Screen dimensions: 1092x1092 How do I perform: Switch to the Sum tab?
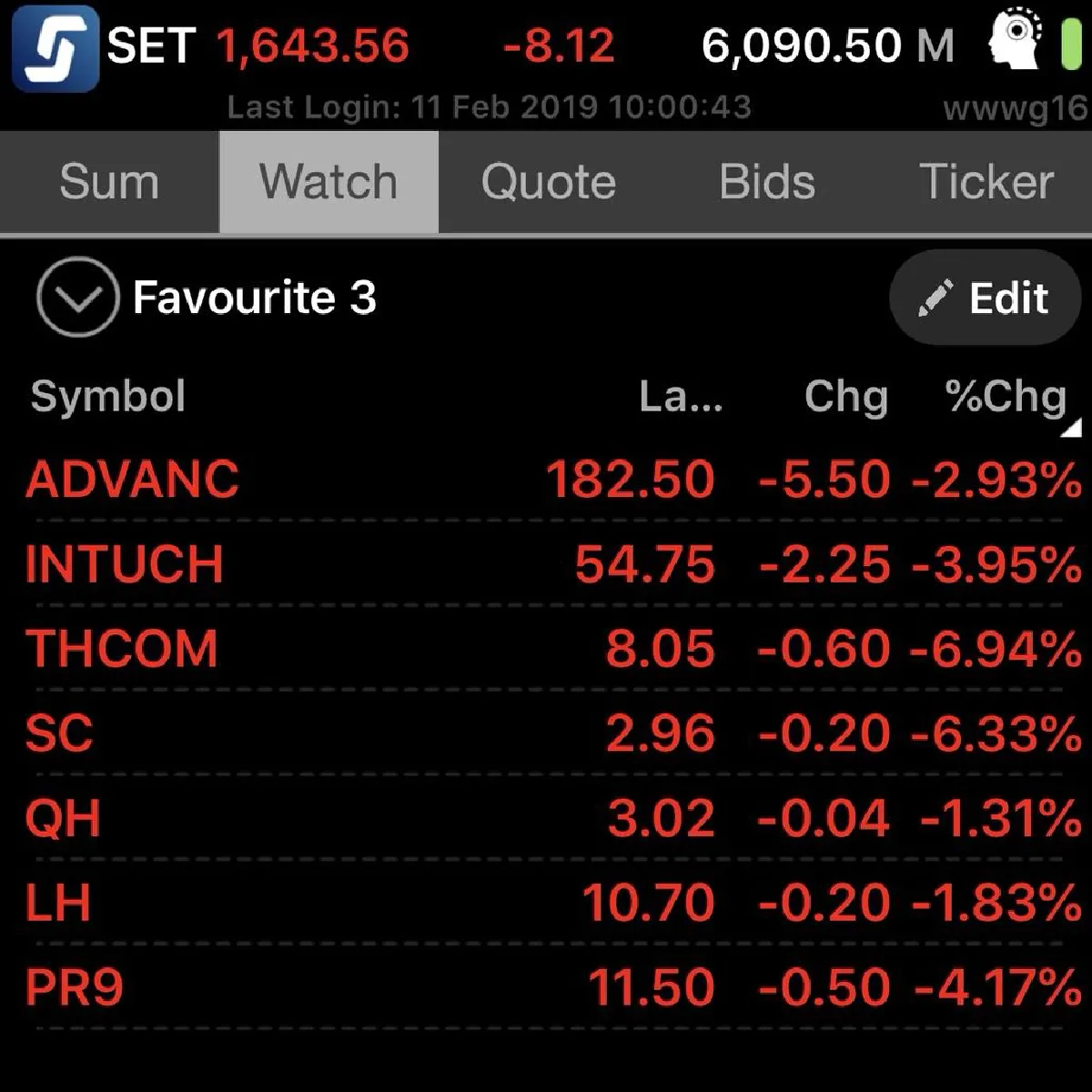click(x=109, y=182)
